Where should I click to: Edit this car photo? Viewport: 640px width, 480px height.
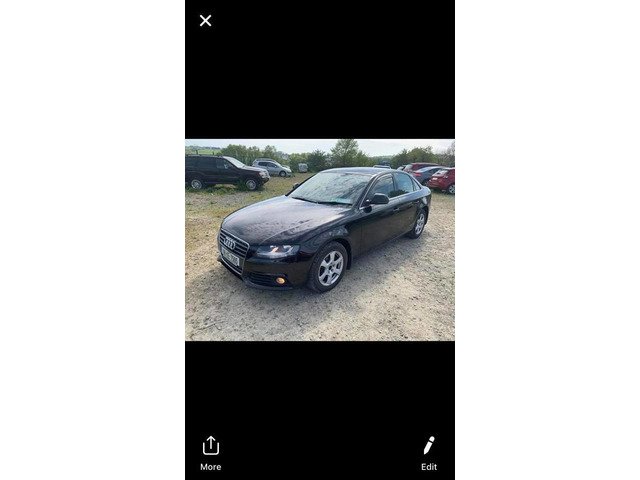pos(428,451)
